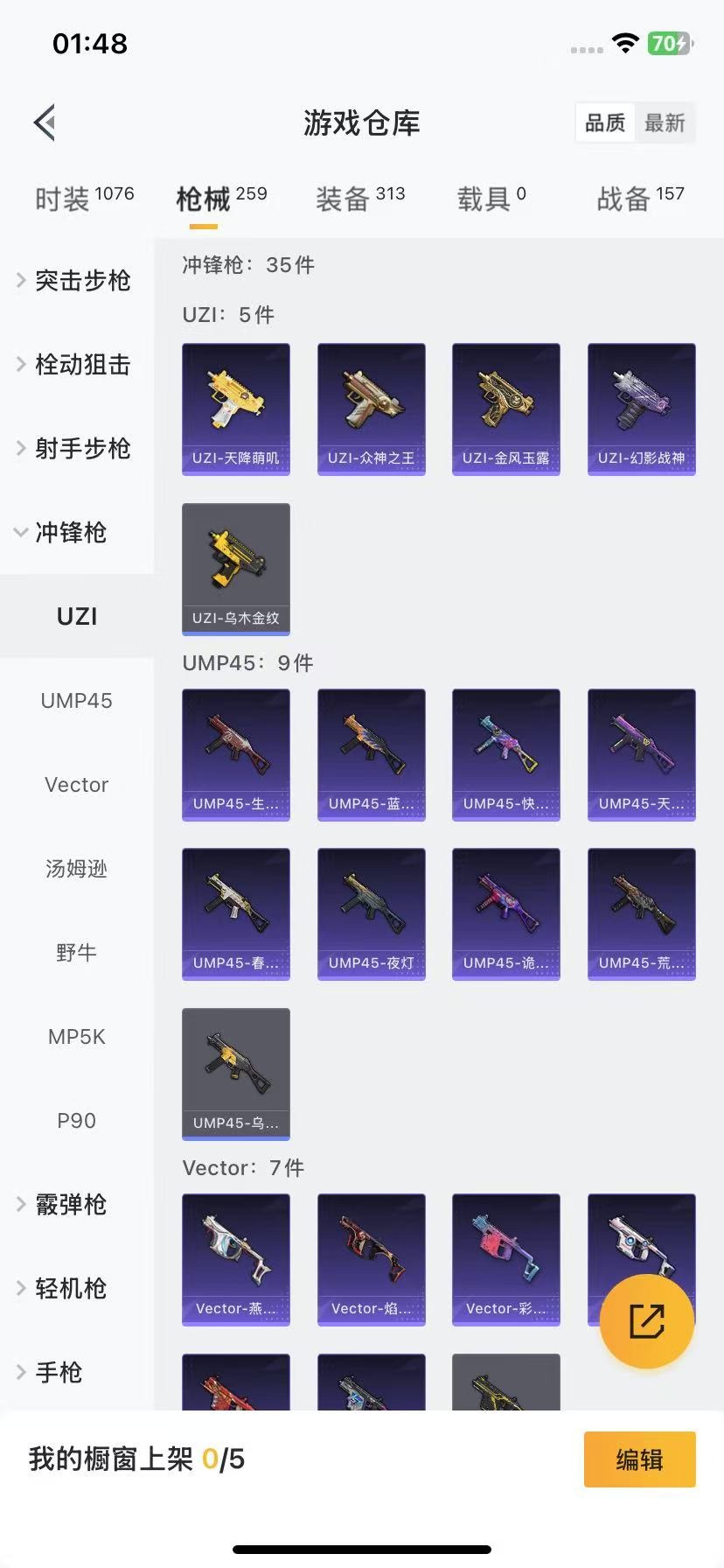Sort the warehouse by 品质

[605, 122]
